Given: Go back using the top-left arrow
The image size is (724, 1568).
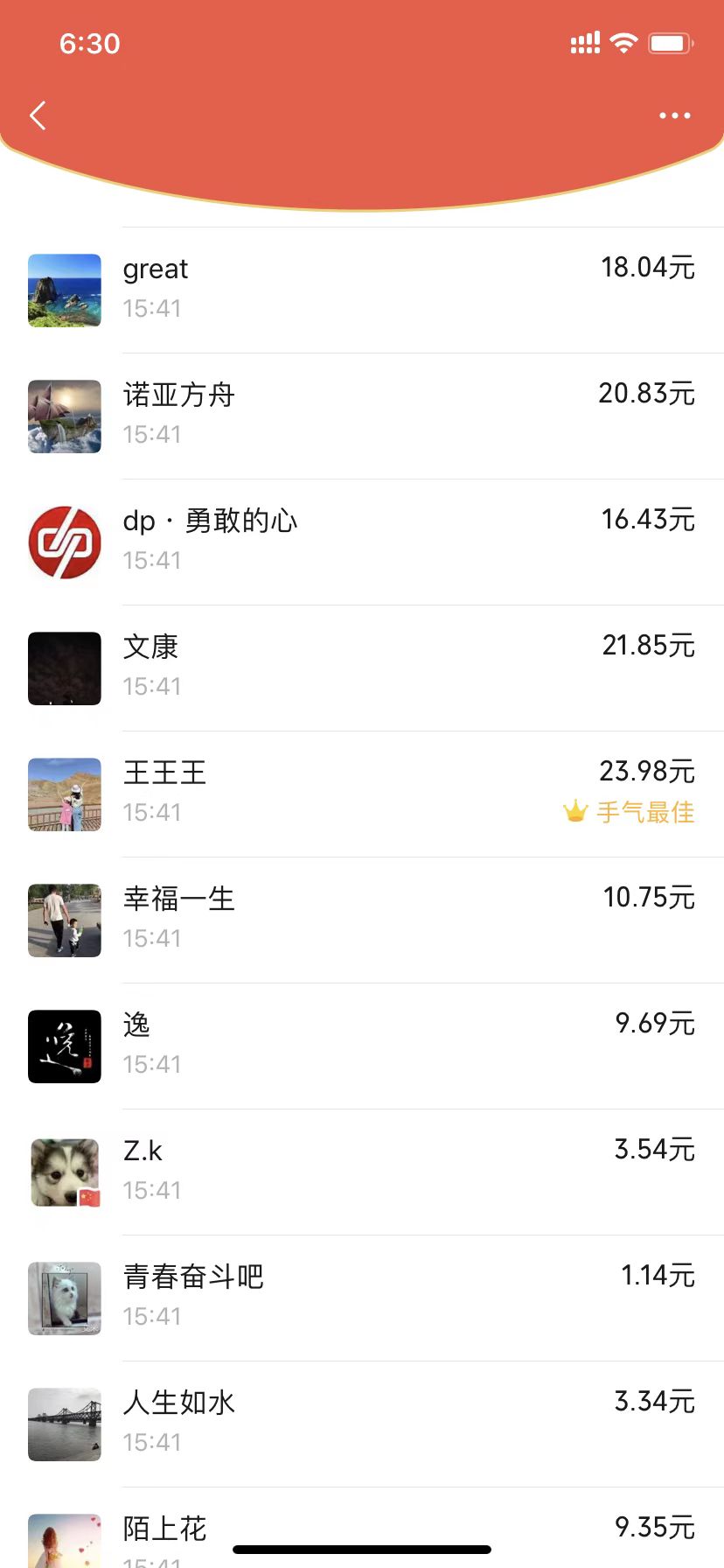Looking at the screenshot, I should pos(38,115).
